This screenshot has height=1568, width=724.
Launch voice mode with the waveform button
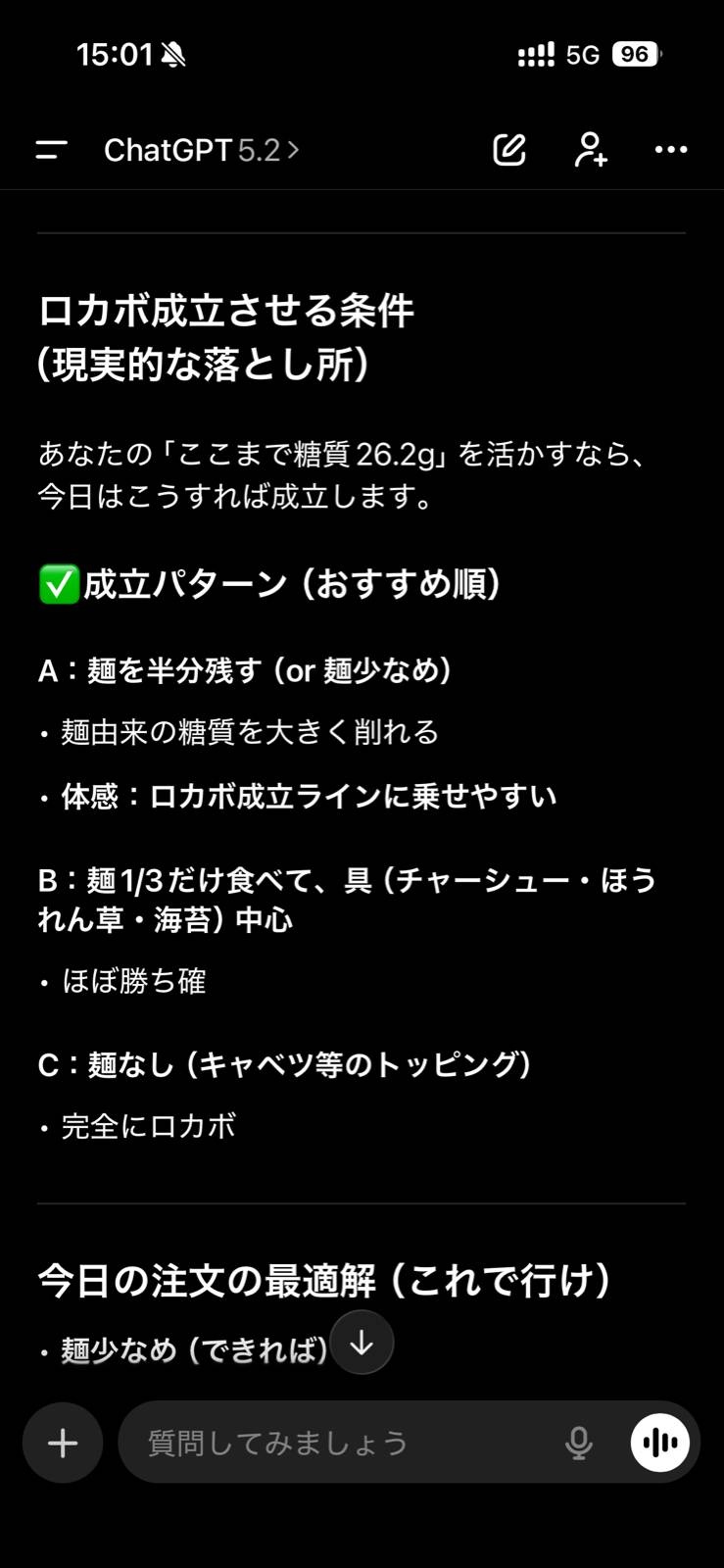[660, 1443]
